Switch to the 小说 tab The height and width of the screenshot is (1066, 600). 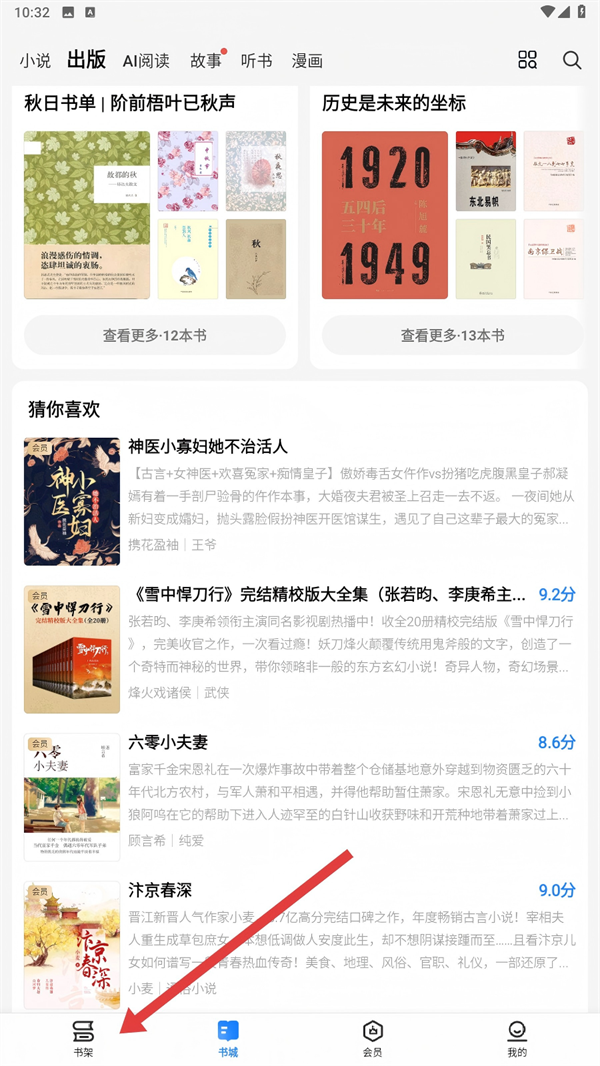(x=35, y=61)
